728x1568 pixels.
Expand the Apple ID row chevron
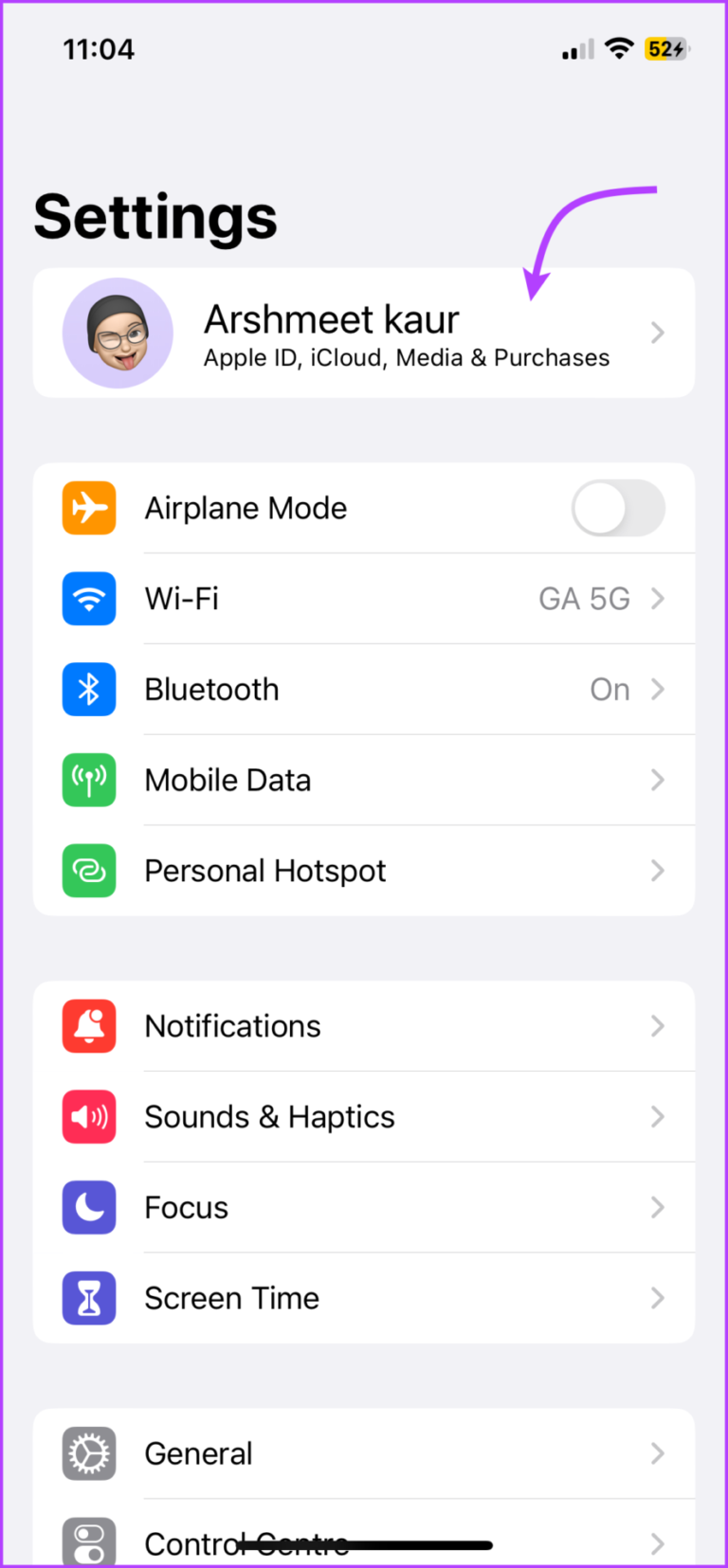657,333
